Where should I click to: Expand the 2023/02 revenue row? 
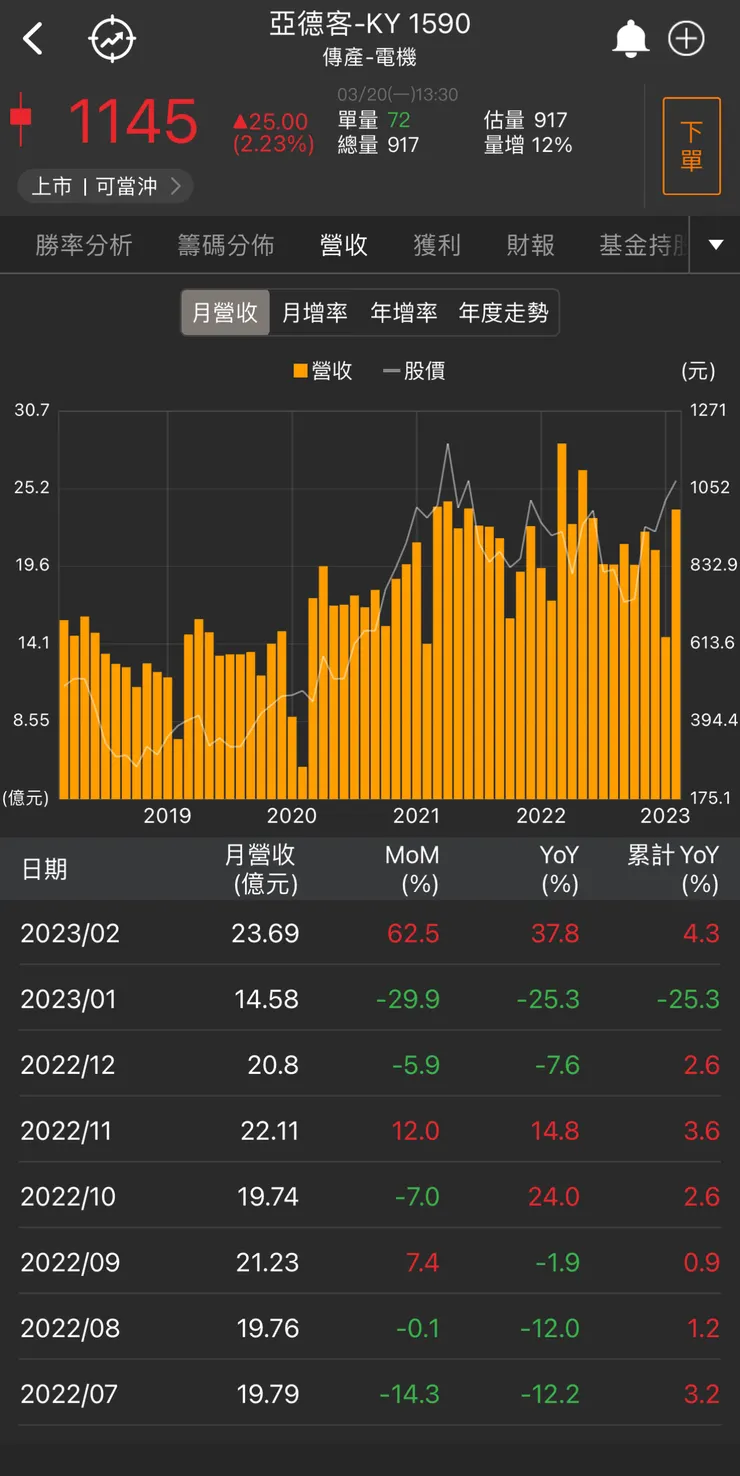pyautogui.click(x=370, y=933)
